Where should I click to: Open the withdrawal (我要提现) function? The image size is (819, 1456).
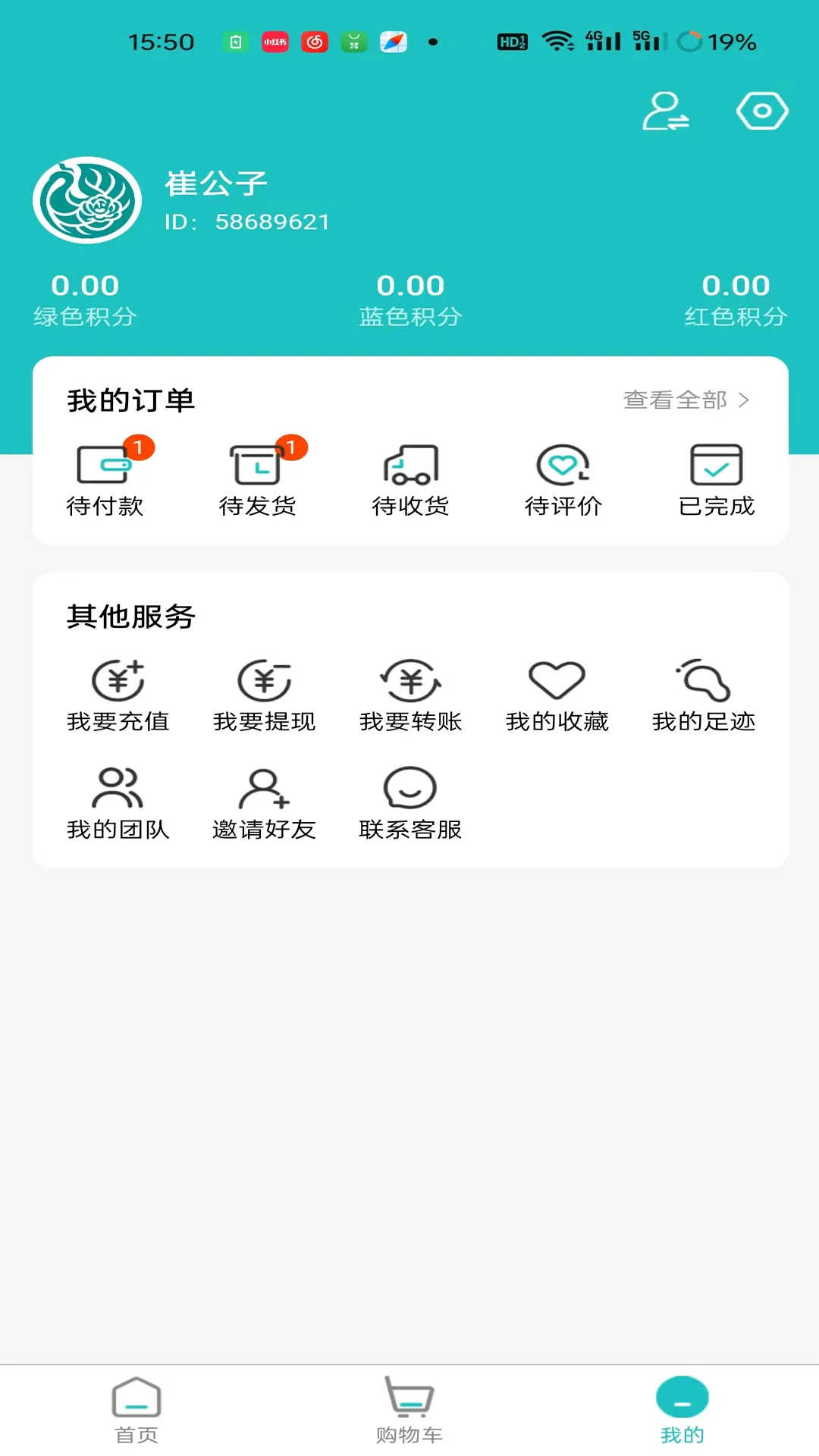(x=265, y=694)
